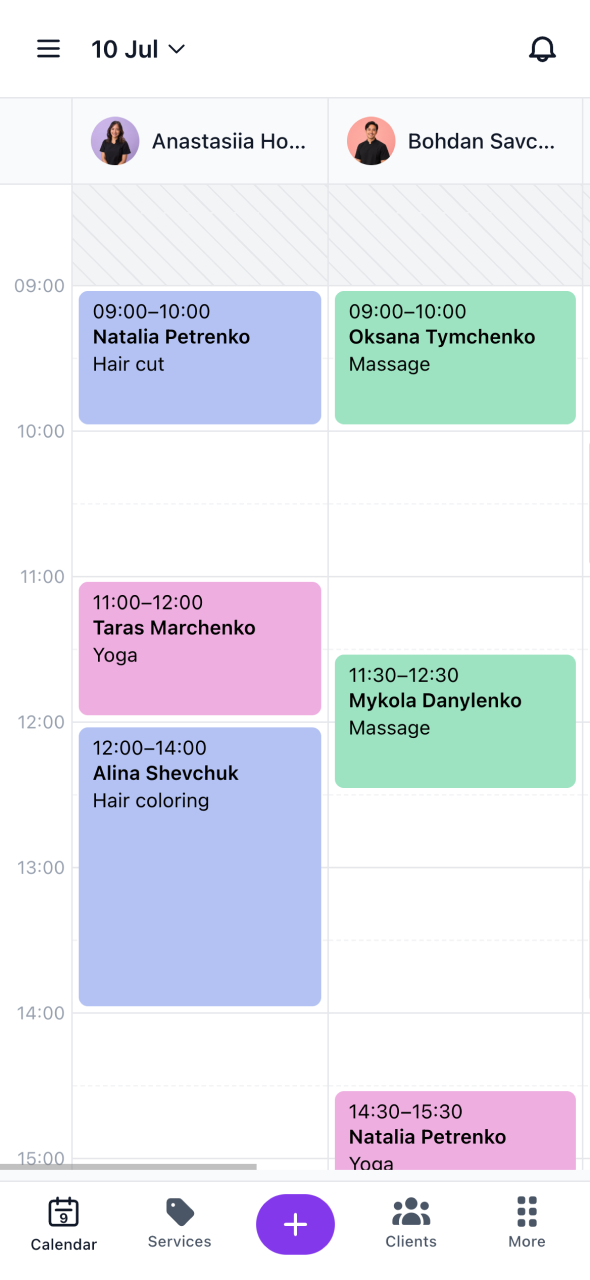This screenshot has height=1280, width=590.
Task: Switch to the Services tab
Action: tap(180, 1224)
